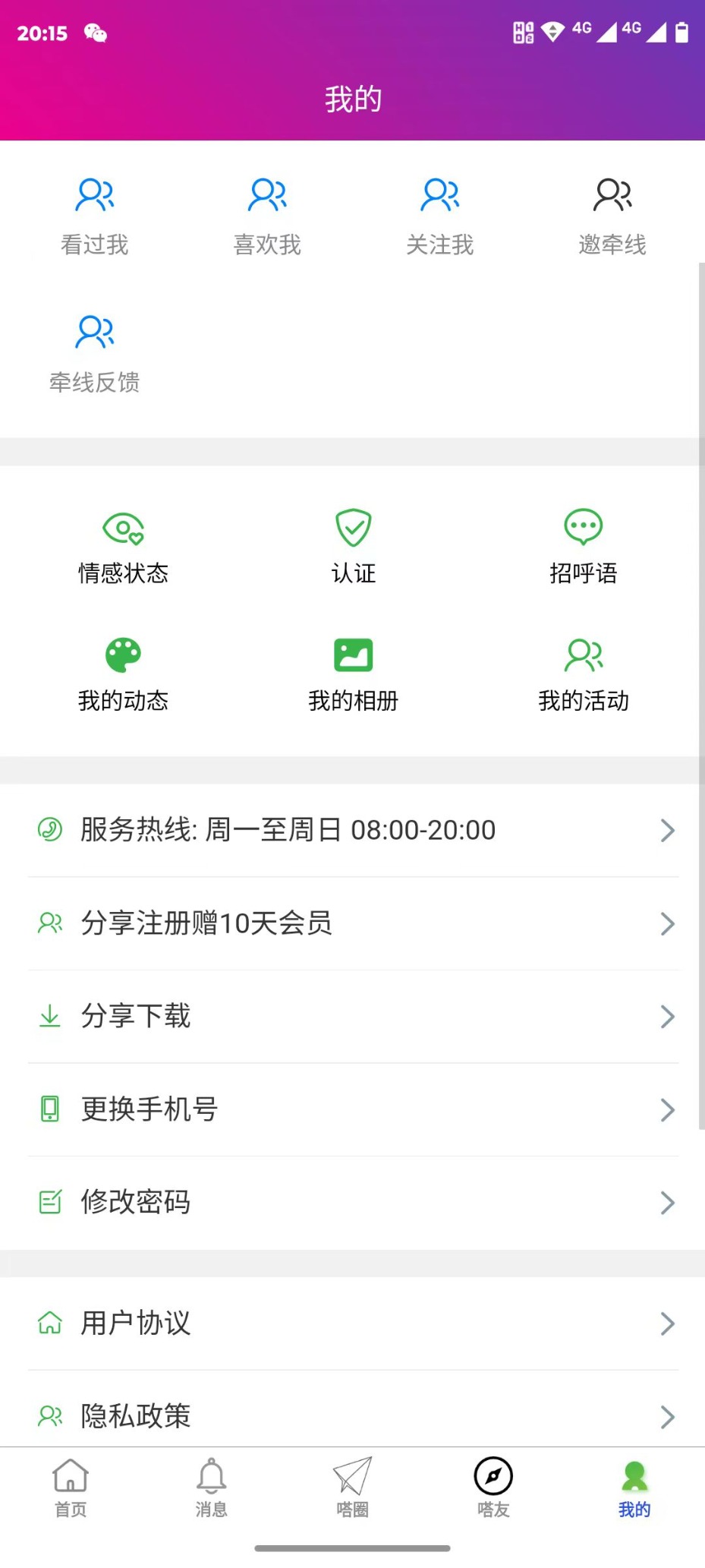The image size is (705, 1568).
Task: Open the 服务热线 row
Action: (353, 830)
